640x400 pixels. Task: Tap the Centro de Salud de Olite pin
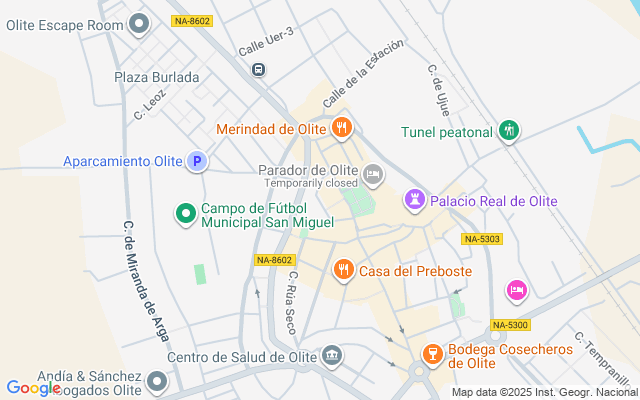[x=332, y=356]
